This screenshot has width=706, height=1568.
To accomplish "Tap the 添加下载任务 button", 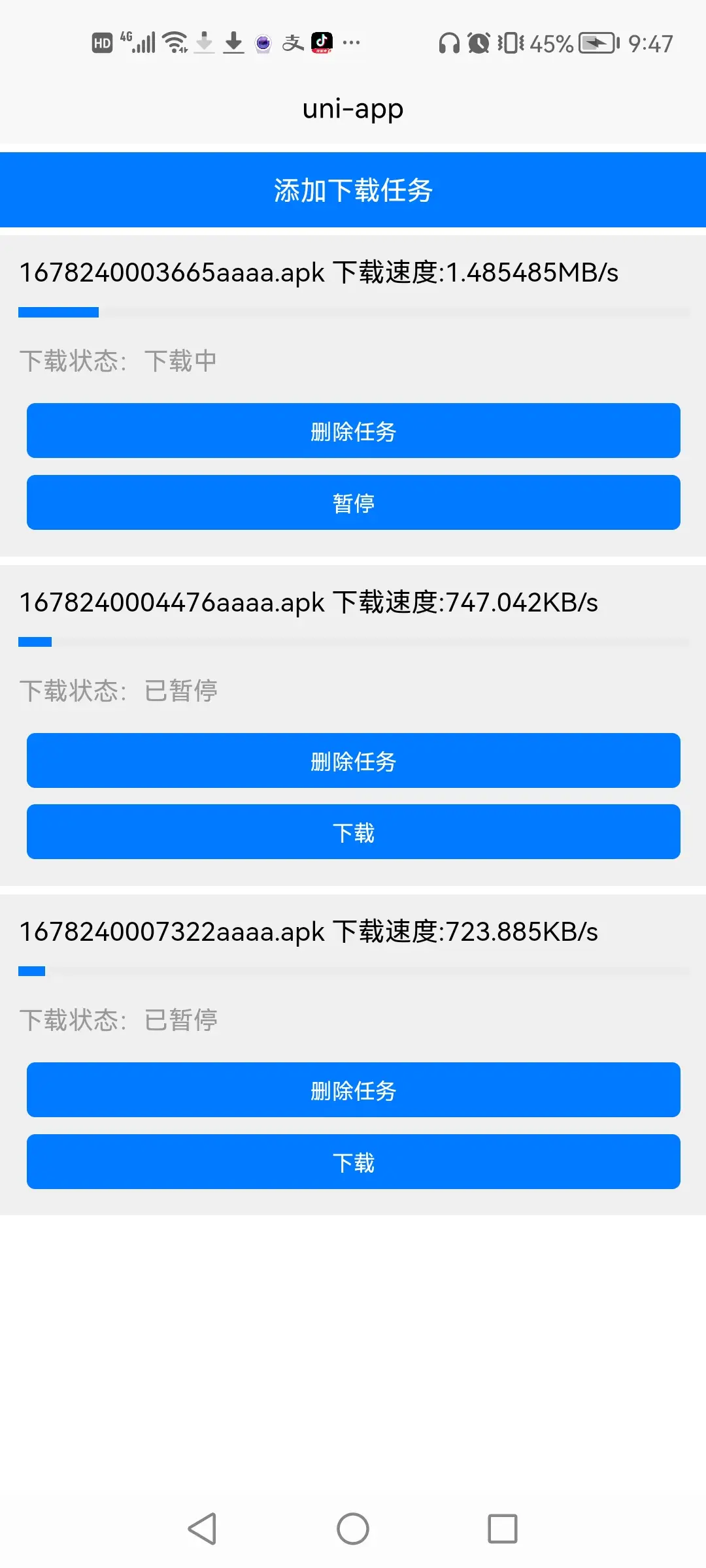I will point(353,190).
